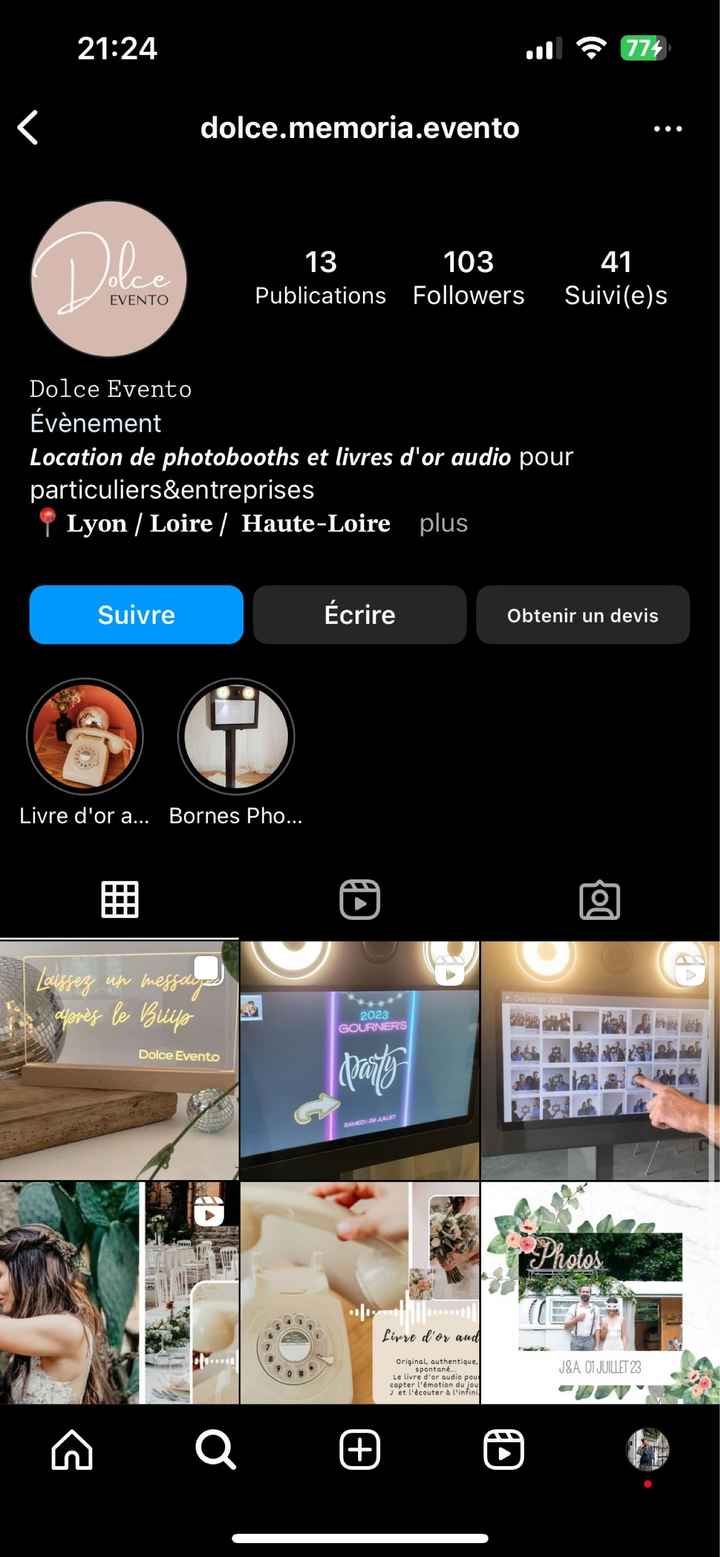Open your own profile from the bottom bar

(647, 1449)
